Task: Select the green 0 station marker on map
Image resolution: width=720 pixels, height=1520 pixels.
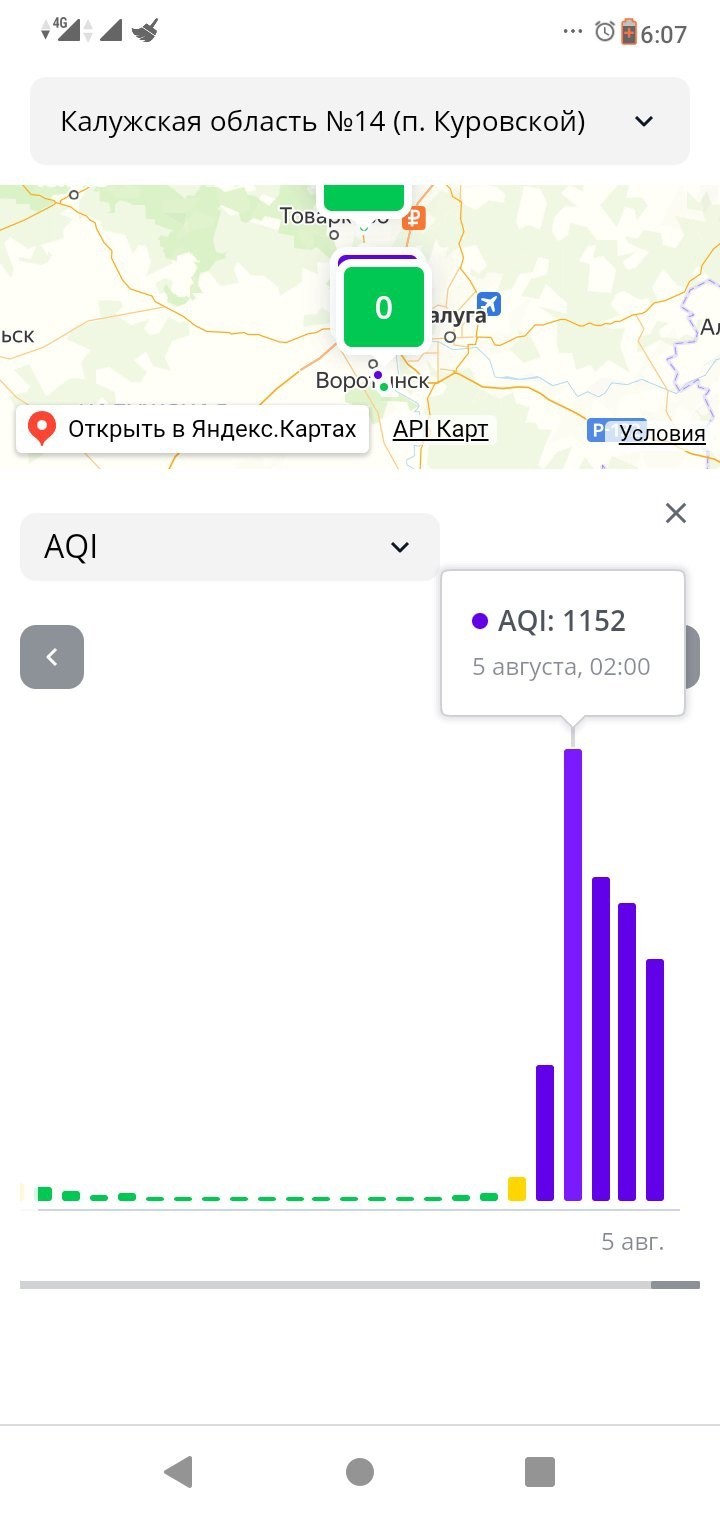Action: pos(384,307)
